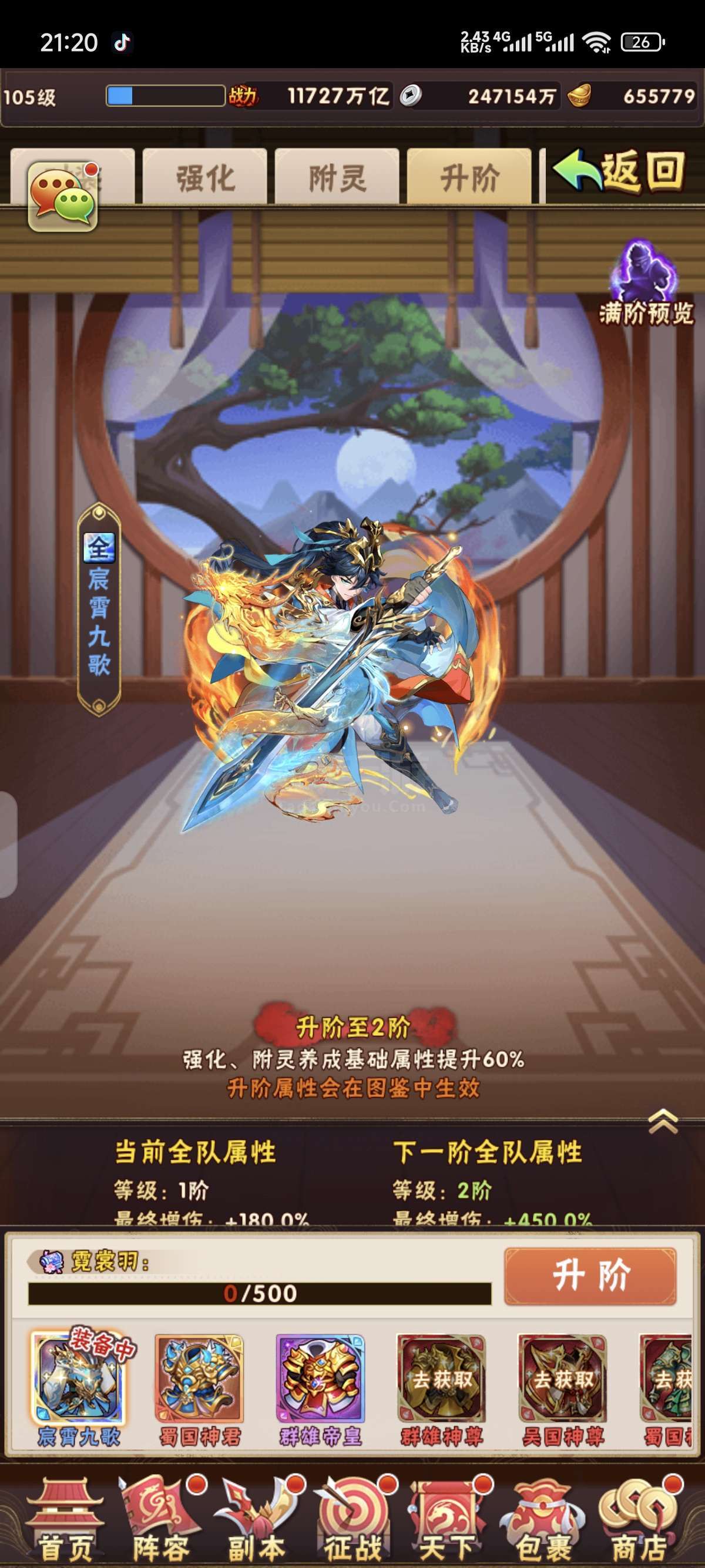Switch to the 强化 tab
This screenshot has height=1568, width=705.
coord(204,177)
